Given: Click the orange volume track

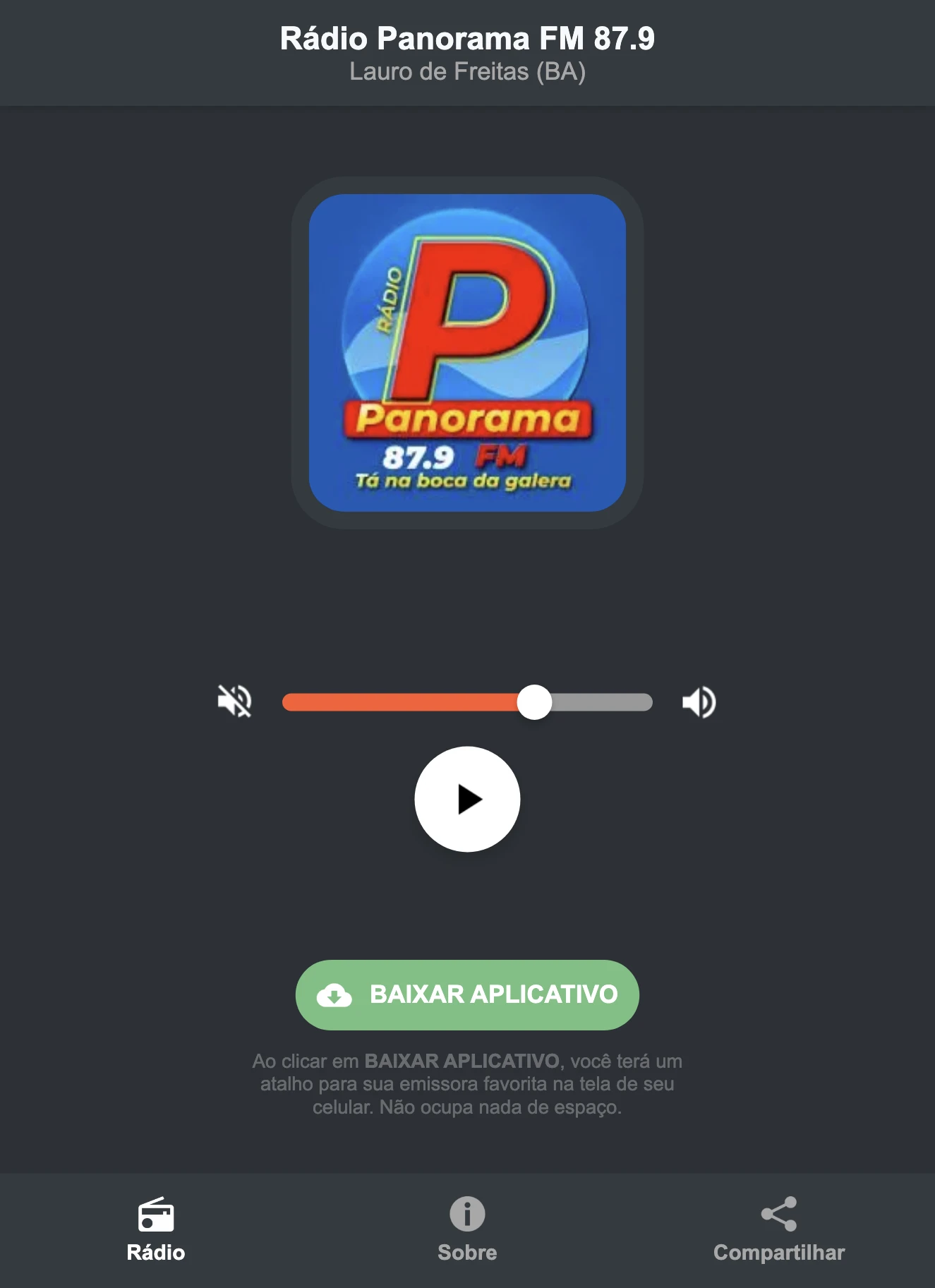Looking at the screenshot, I should 402,701.
